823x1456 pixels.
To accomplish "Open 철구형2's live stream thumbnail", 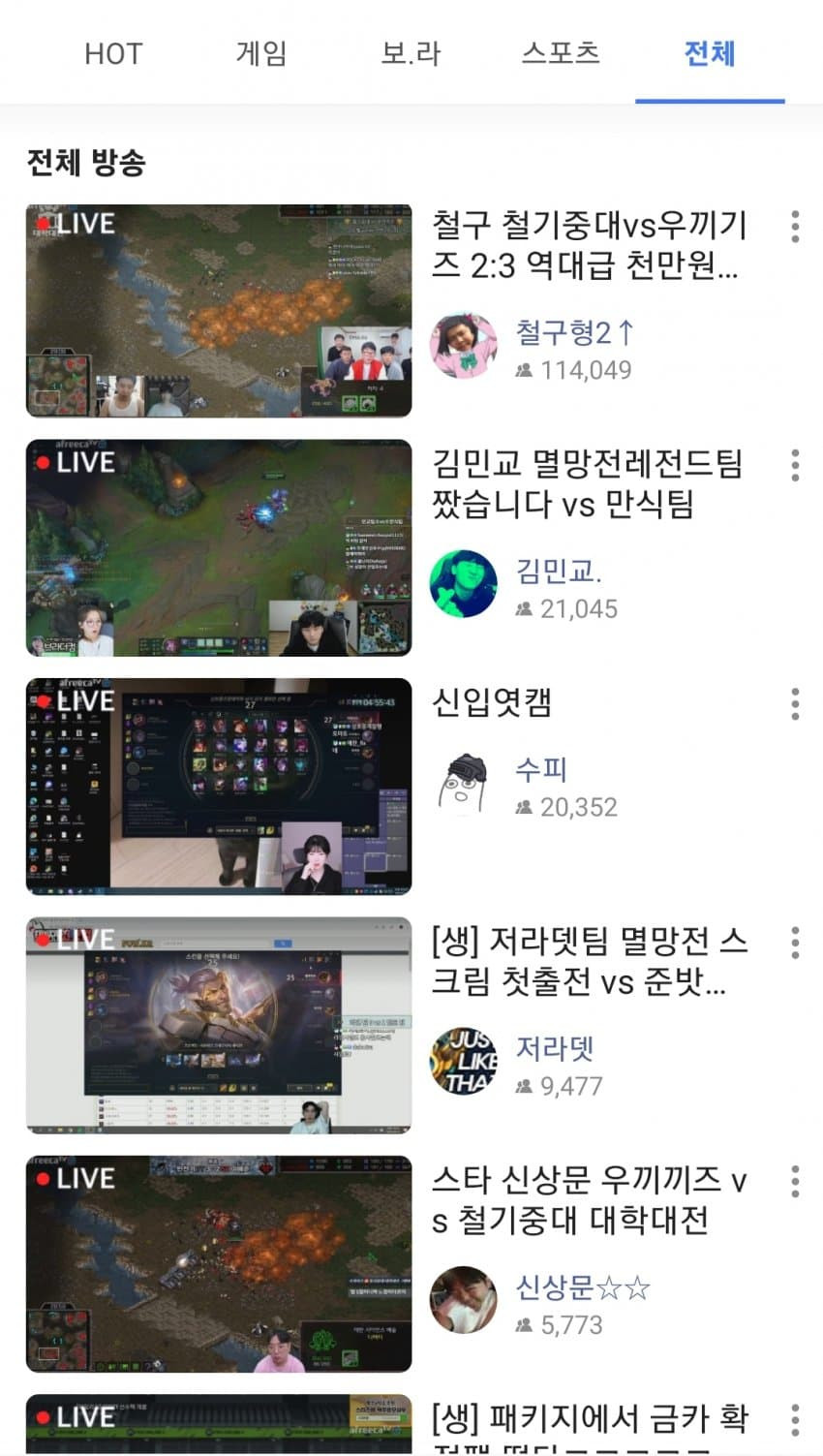I will pos(219,310).
